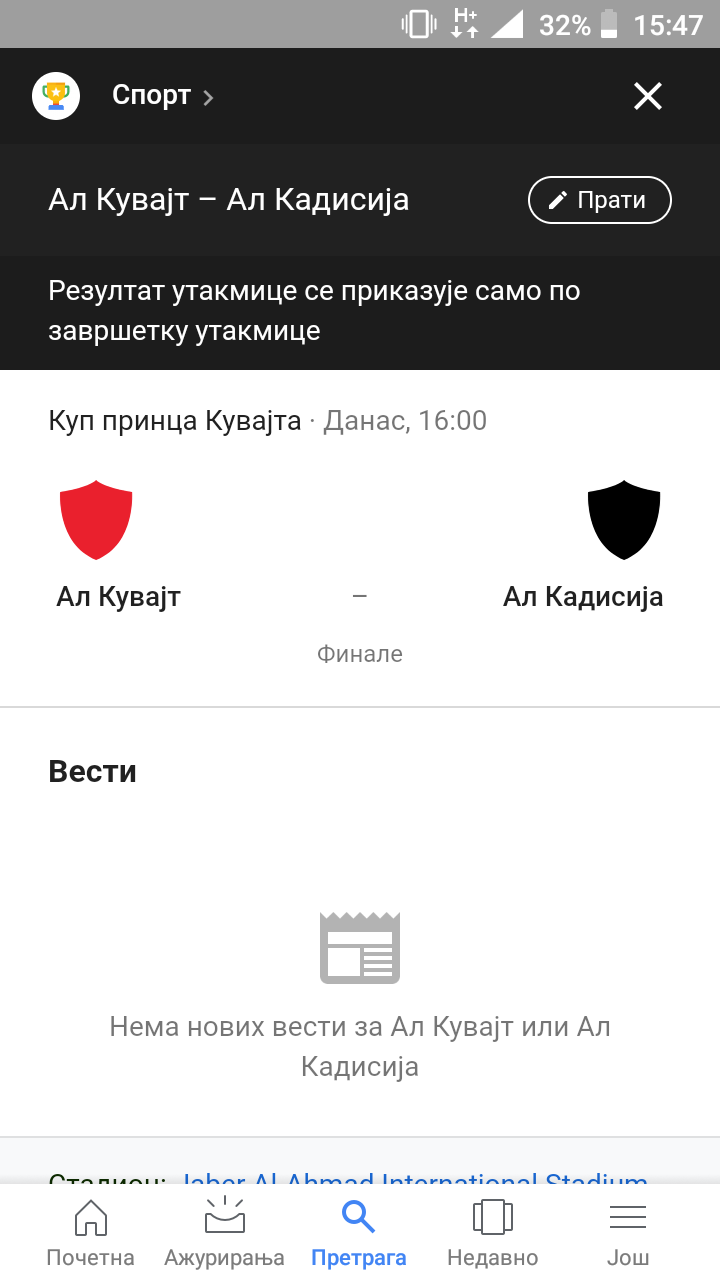
Task: Switch to the Ажурирања tab
Action: tap(224, 1232)
